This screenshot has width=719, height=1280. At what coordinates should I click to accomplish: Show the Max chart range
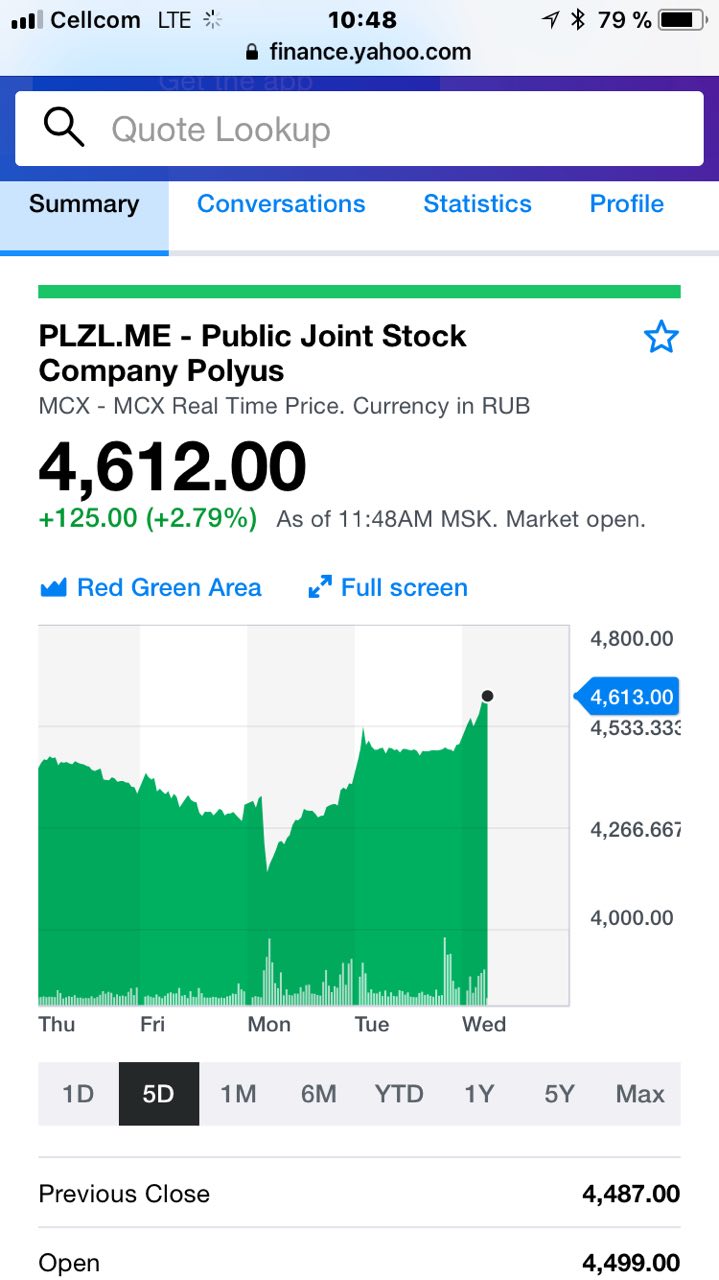[640, 1094]
